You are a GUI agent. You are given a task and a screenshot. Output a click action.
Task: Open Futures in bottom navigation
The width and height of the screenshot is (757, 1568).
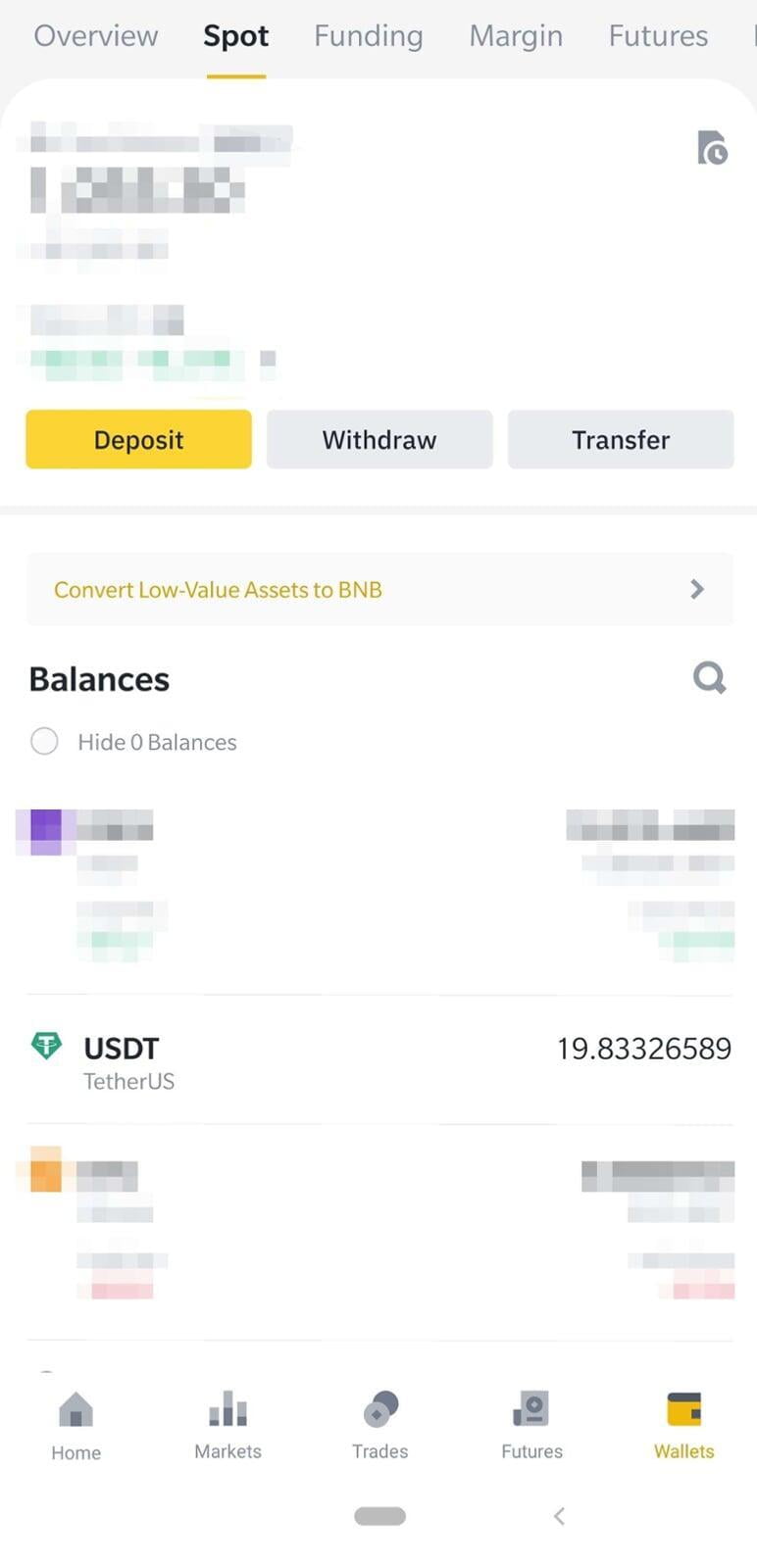coord(531,1426)
